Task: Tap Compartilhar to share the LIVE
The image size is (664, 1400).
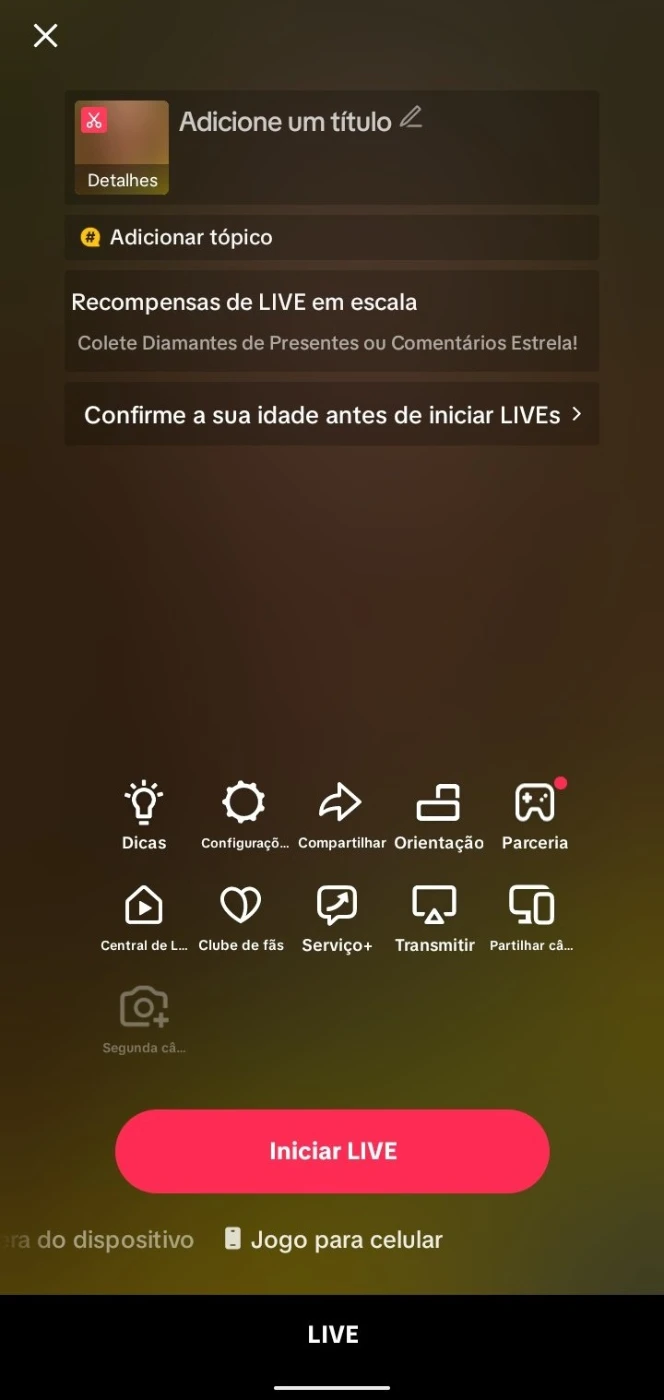Action: click(341, 815)
